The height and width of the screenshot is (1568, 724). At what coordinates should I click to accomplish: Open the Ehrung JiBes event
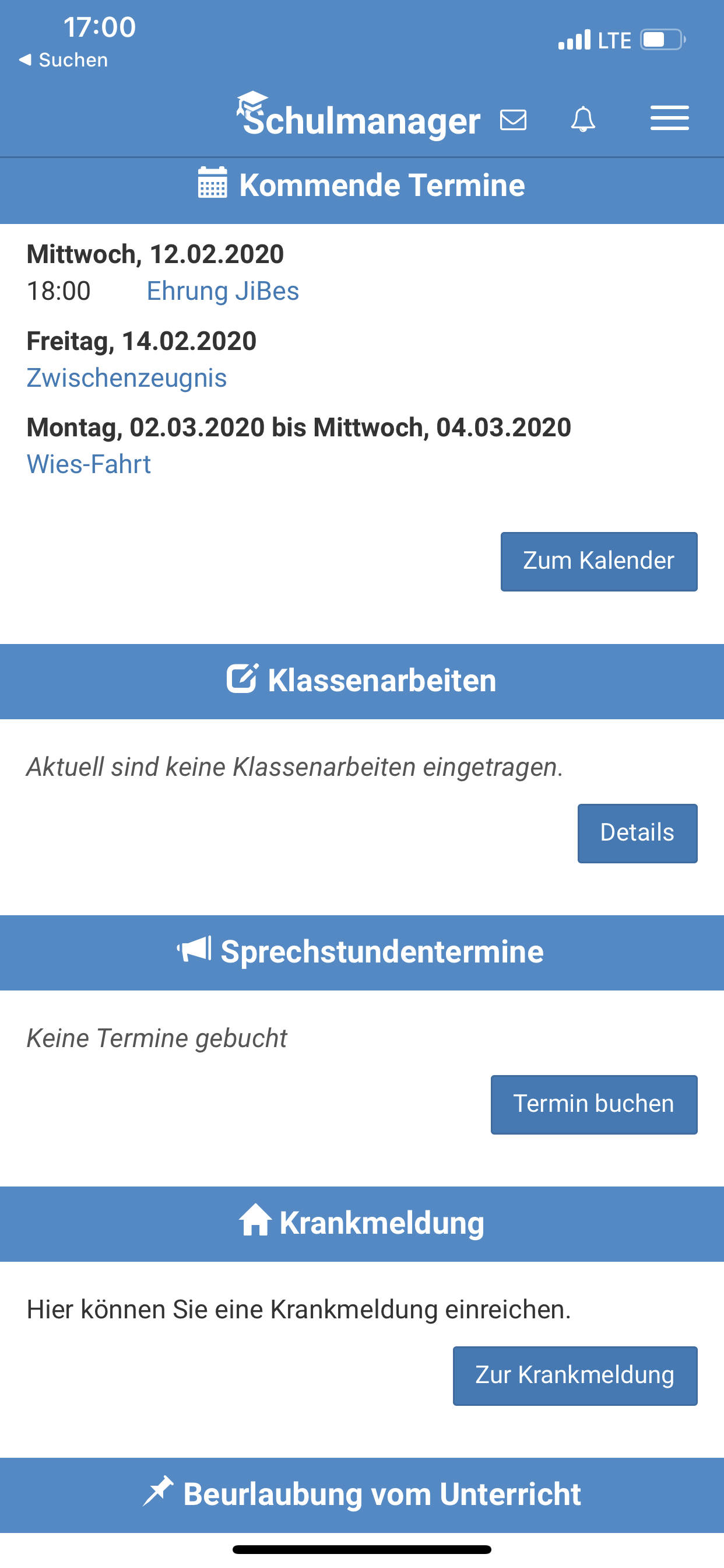coord(223,291)
